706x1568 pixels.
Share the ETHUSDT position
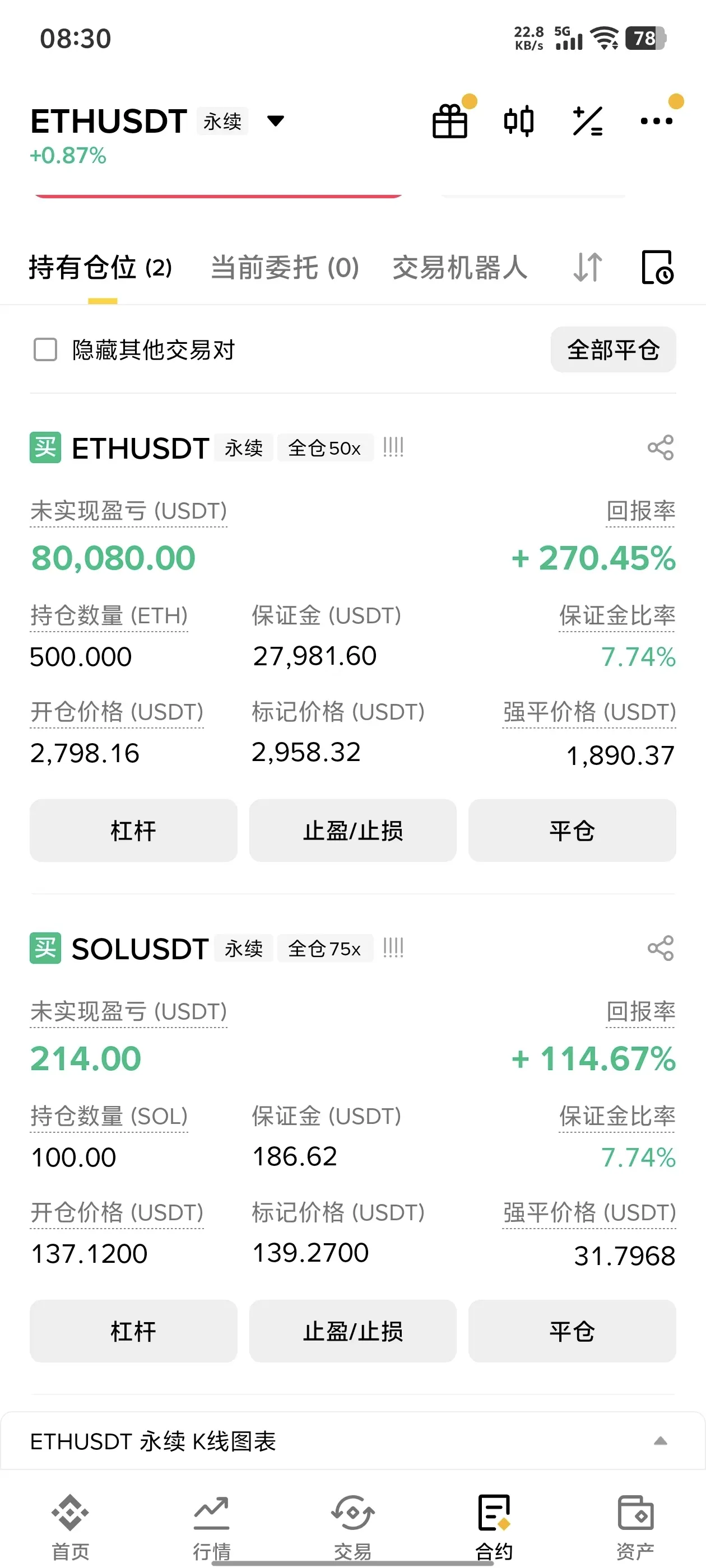(660, 448)
